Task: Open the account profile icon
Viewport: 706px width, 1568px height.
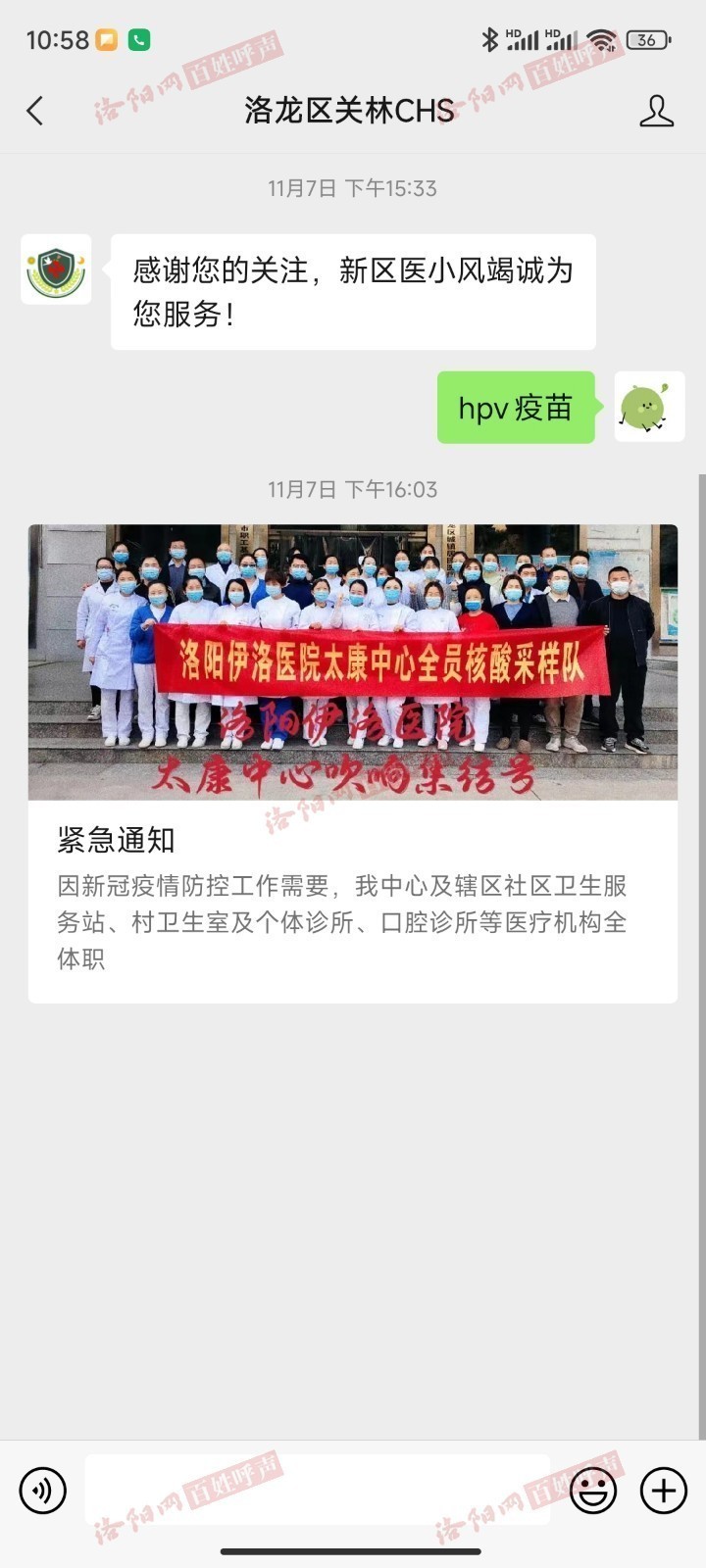Action: click(x=656, y=111)
